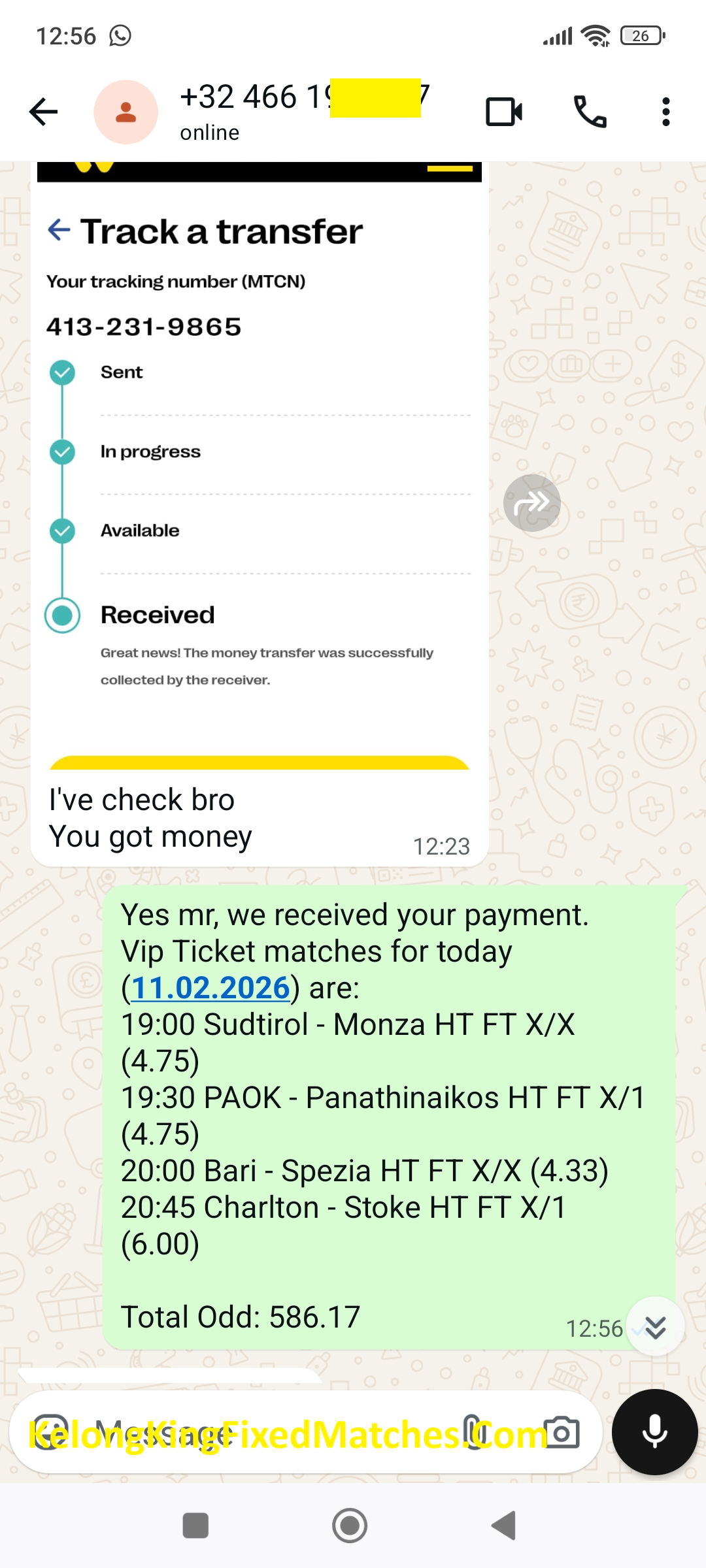This screenshot has width=706, height=1568.
Task: Open the system recent apps view
Action: (195, 1526)
